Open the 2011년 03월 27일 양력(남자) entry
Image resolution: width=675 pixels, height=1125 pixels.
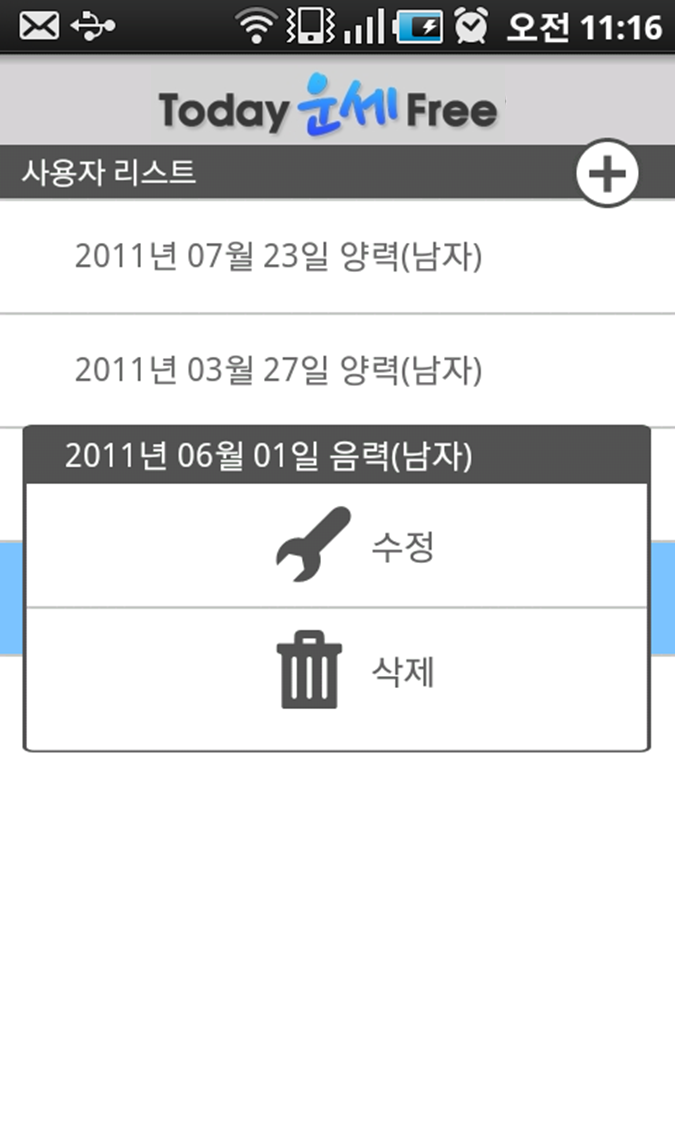pos(337,370)
